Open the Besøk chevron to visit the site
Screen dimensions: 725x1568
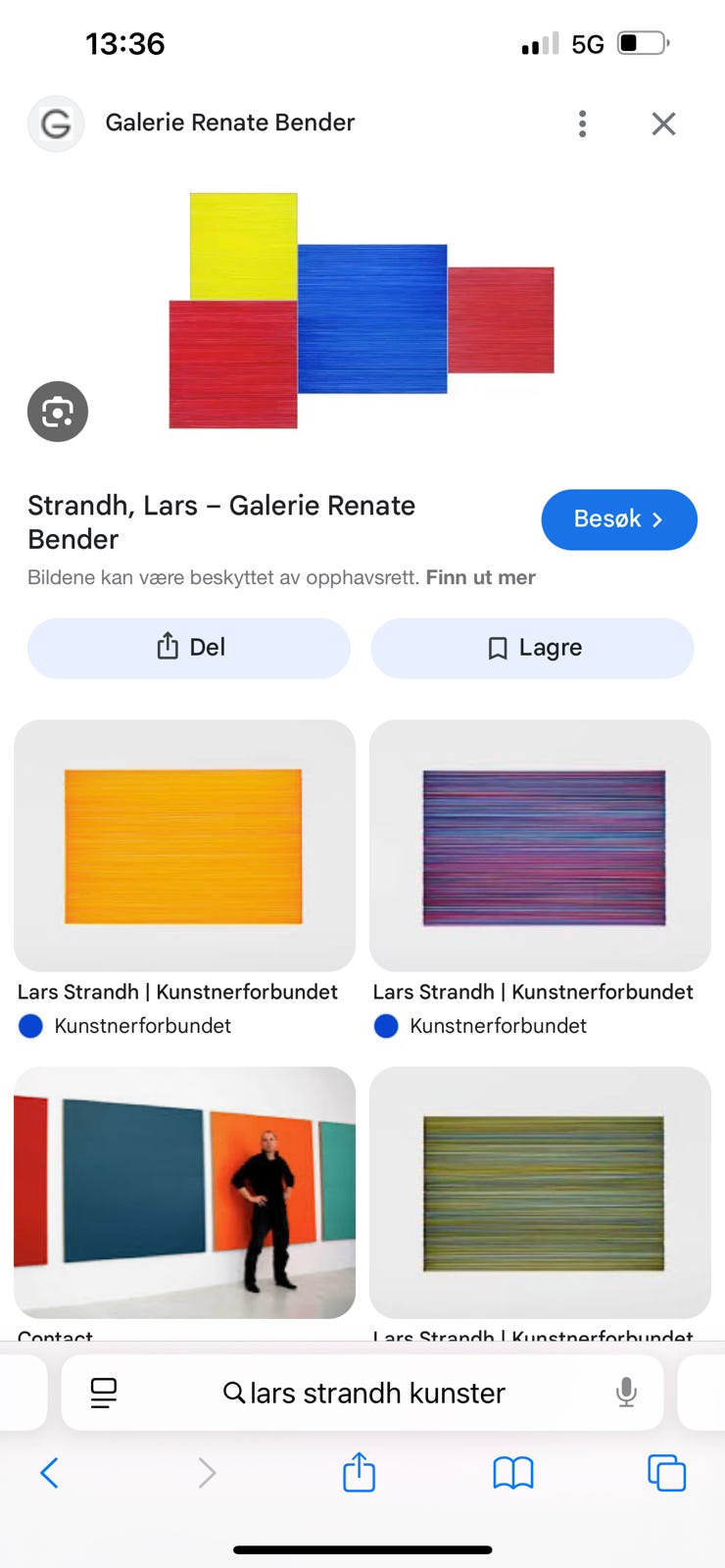pos(618,519)
